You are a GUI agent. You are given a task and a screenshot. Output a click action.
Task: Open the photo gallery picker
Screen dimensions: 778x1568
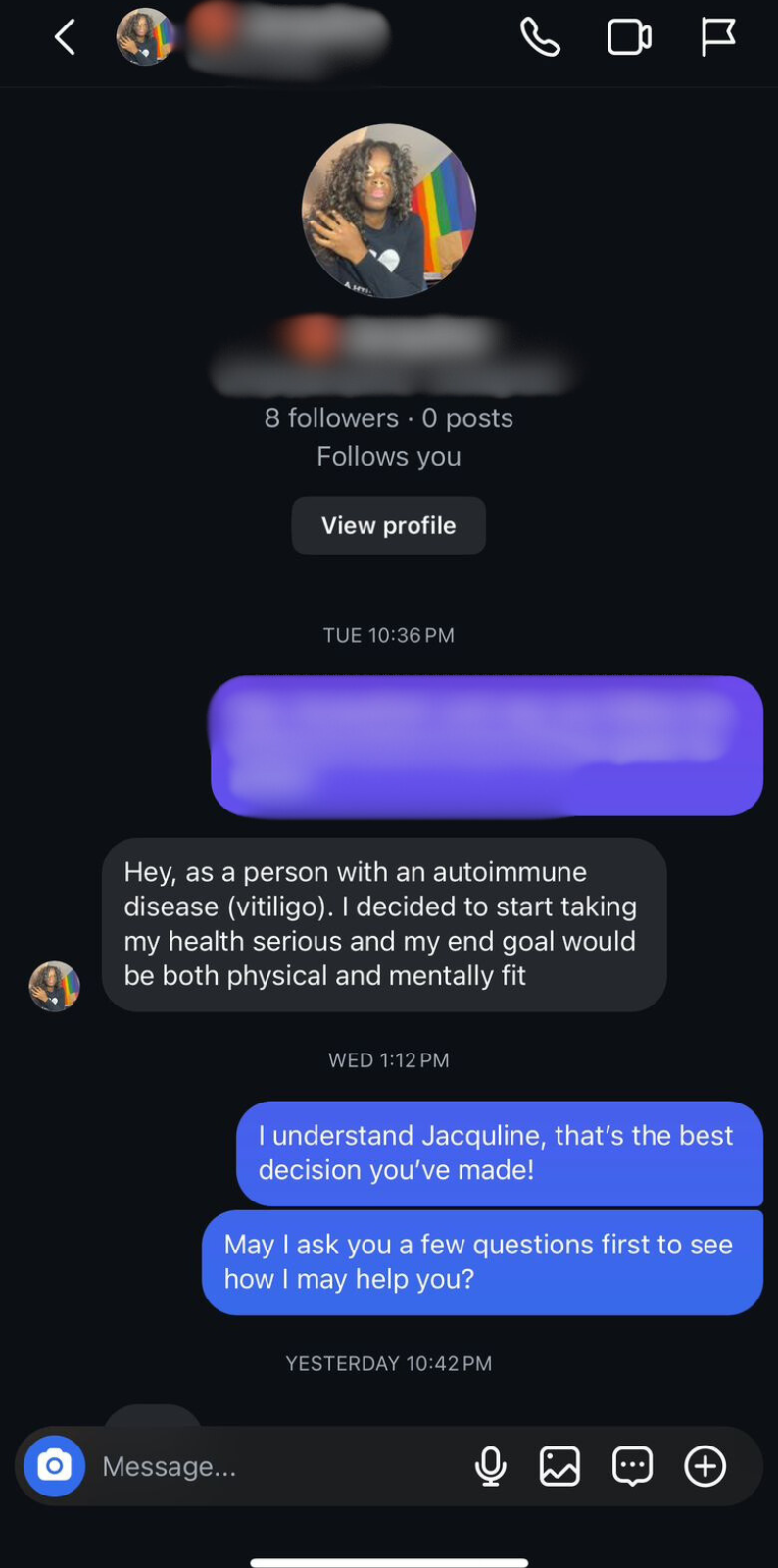(x=559, y=1466)
